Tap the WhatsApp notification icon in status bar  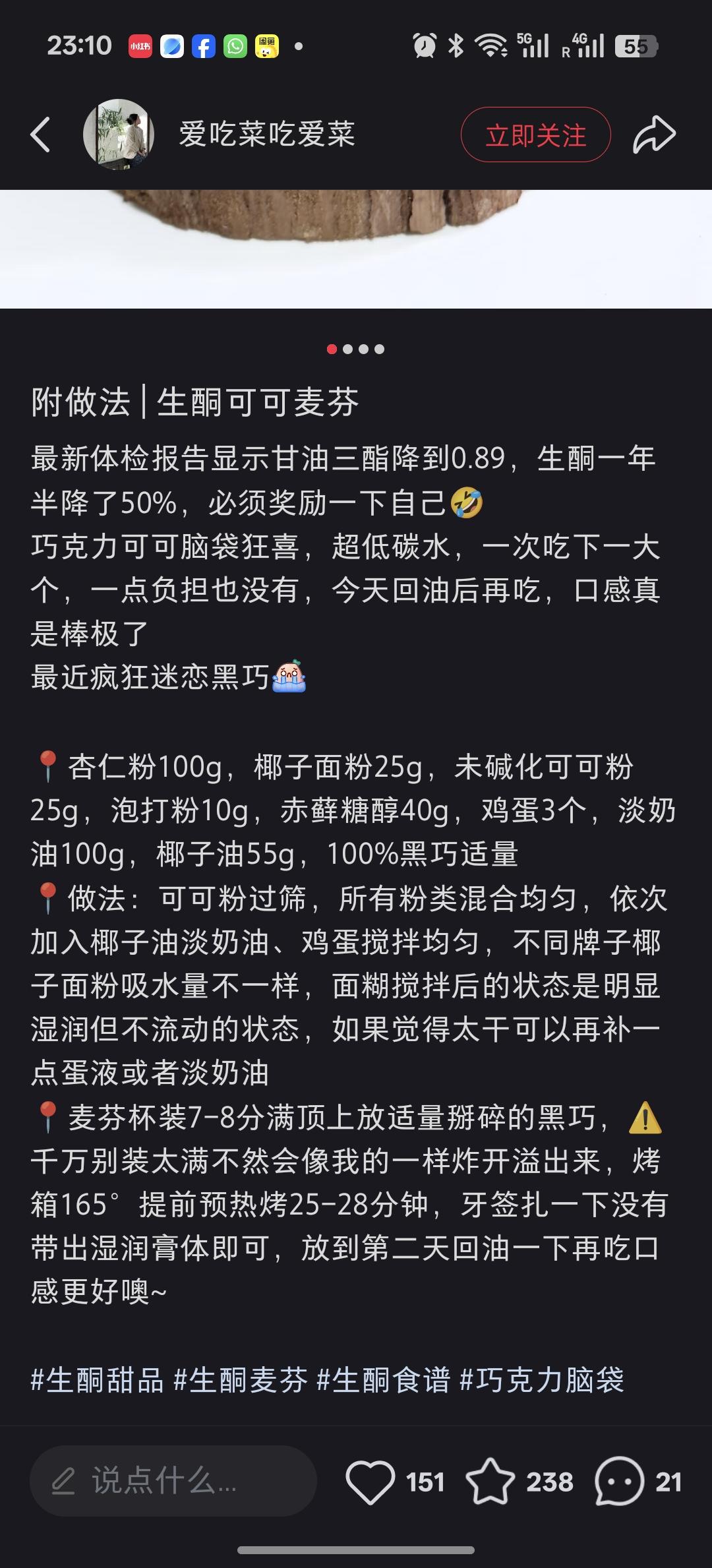click(234, 46)
